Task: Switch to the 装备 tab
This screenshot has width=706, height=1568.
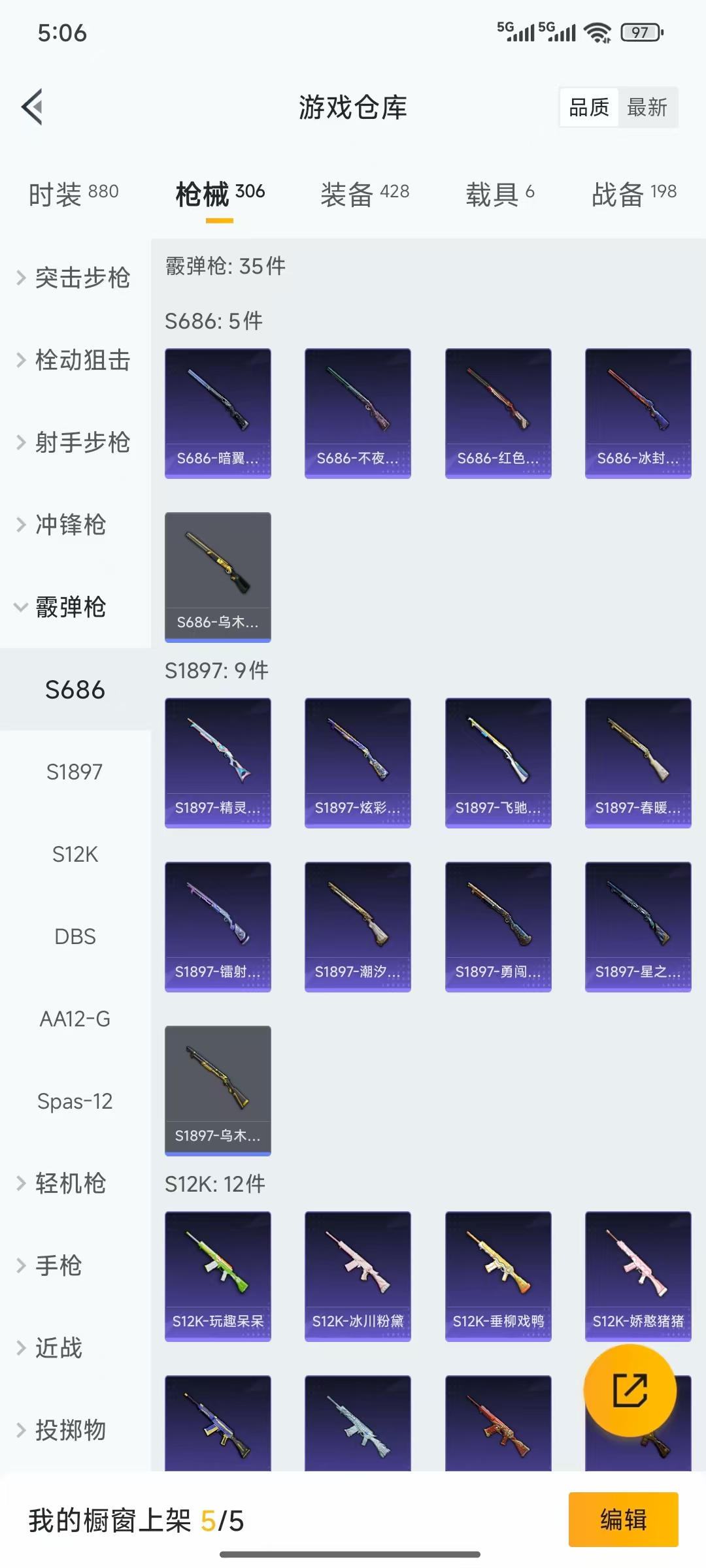Action: 365,193
